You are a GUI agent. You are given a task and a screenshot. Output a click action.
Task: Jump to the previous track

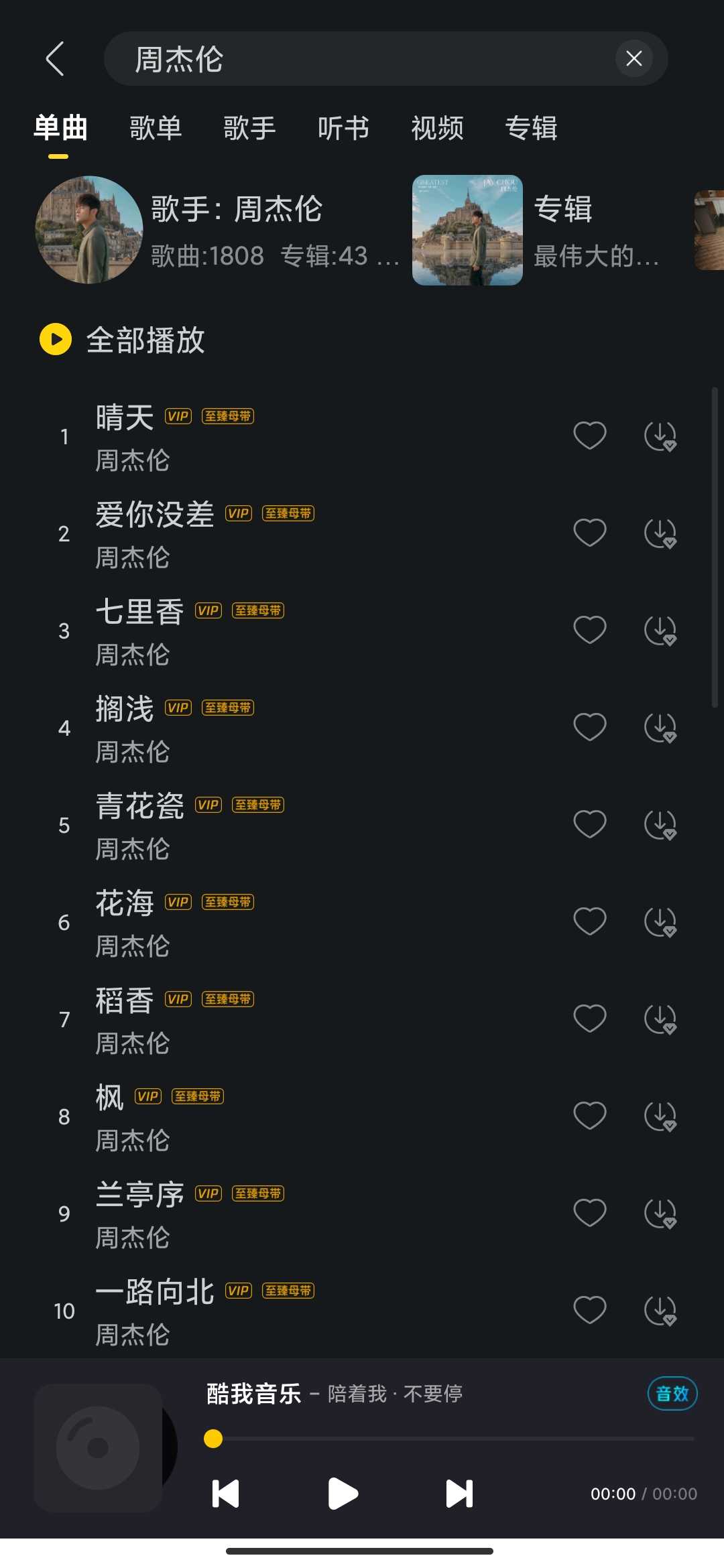[226, 1493]
